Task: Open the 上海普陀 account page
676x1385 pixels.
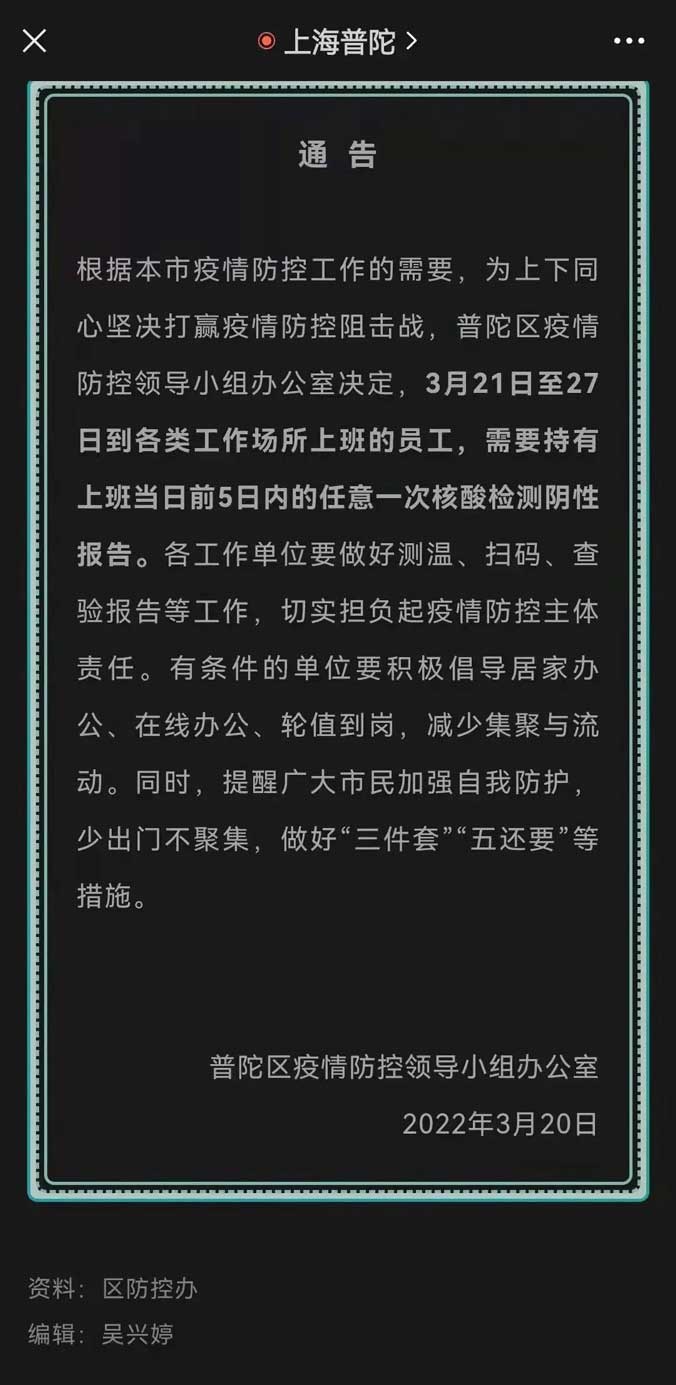Action: 340,42
